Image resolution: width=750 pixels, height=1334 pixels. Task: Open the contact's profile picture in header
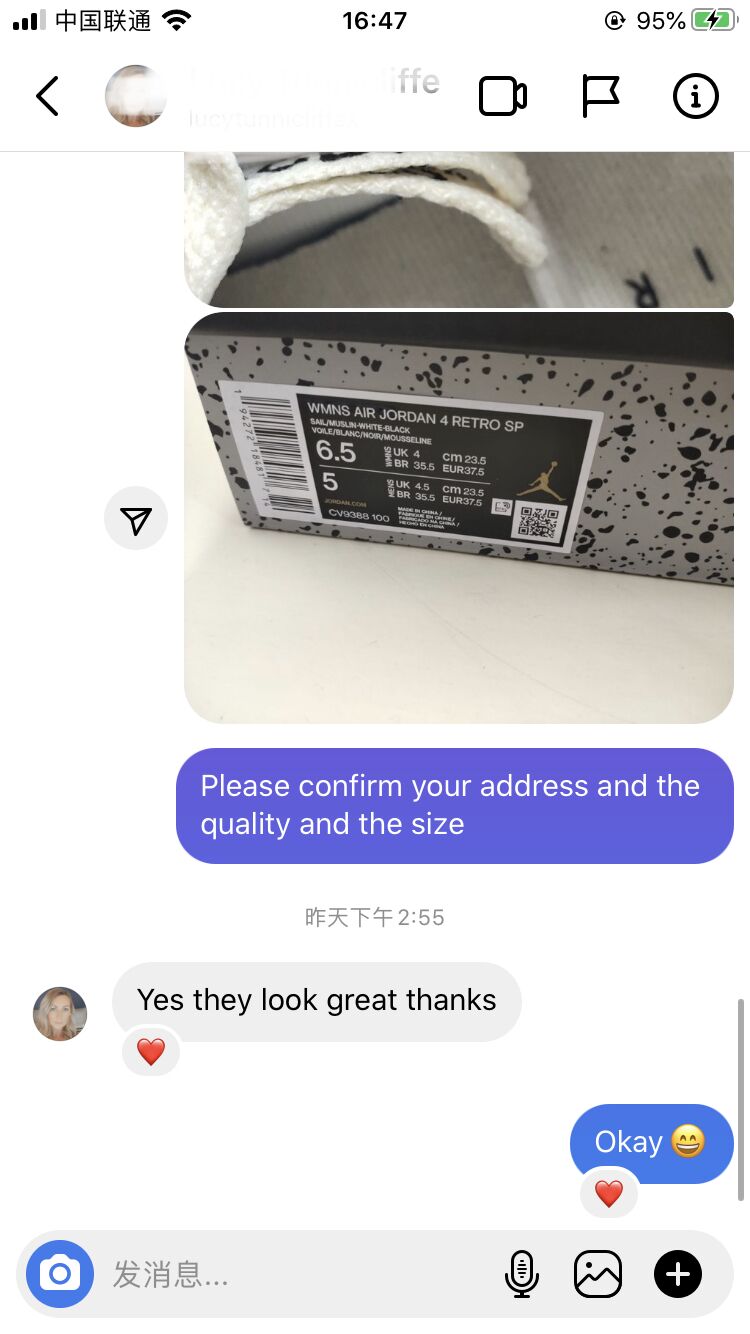pyautogui.click(x=136, y=96)
